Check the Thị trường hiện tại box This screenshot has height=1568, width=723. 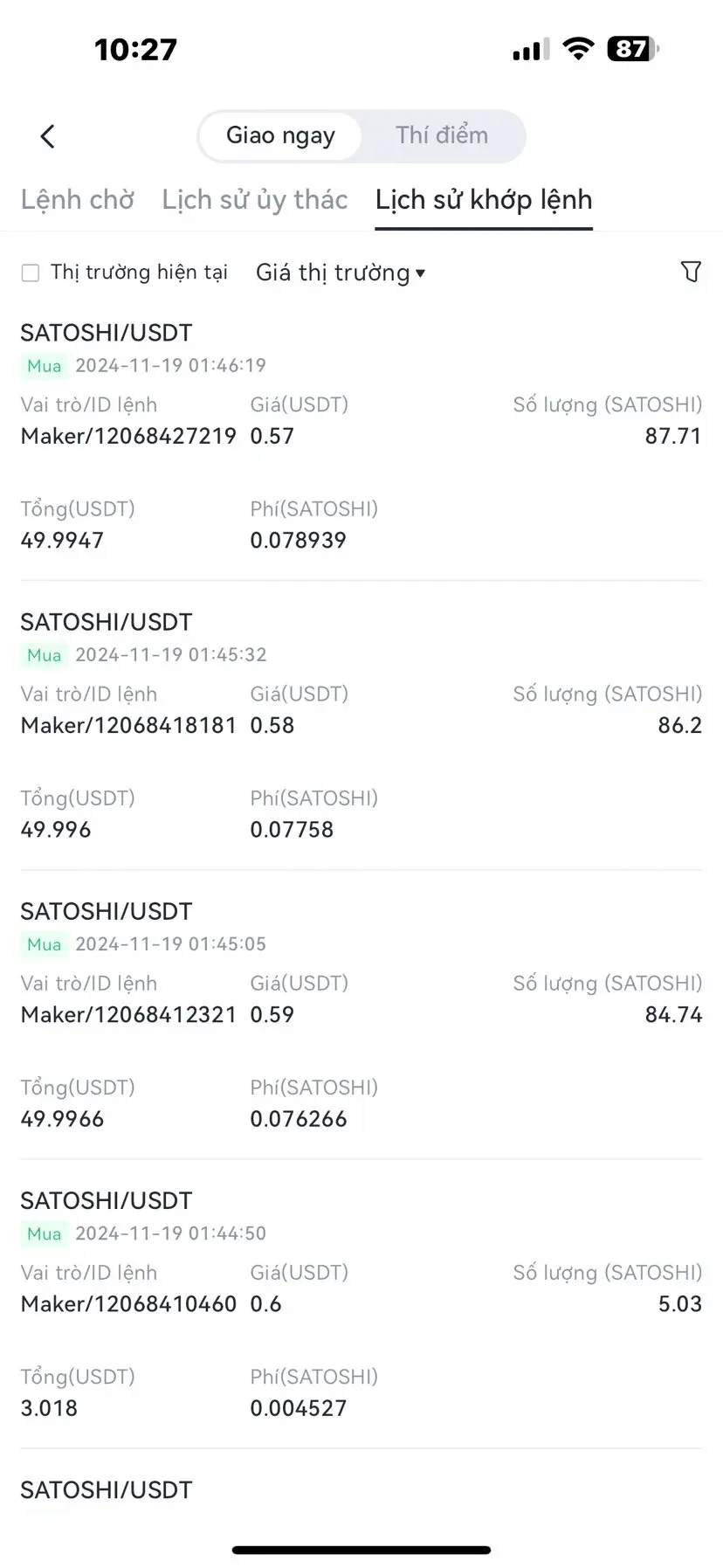pyautogui.click(x=31, y=273)
